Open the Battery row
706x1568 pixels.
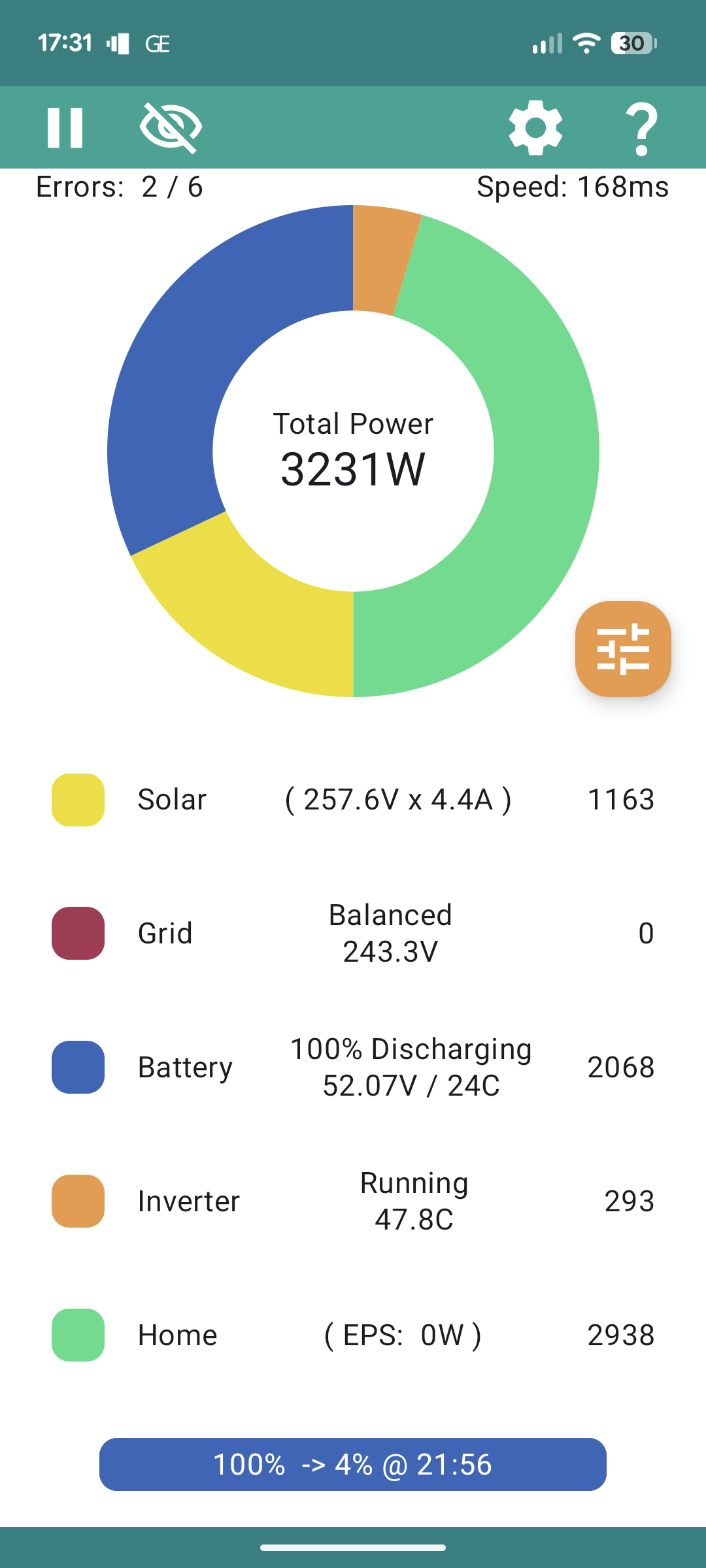tap(353, 1067)
